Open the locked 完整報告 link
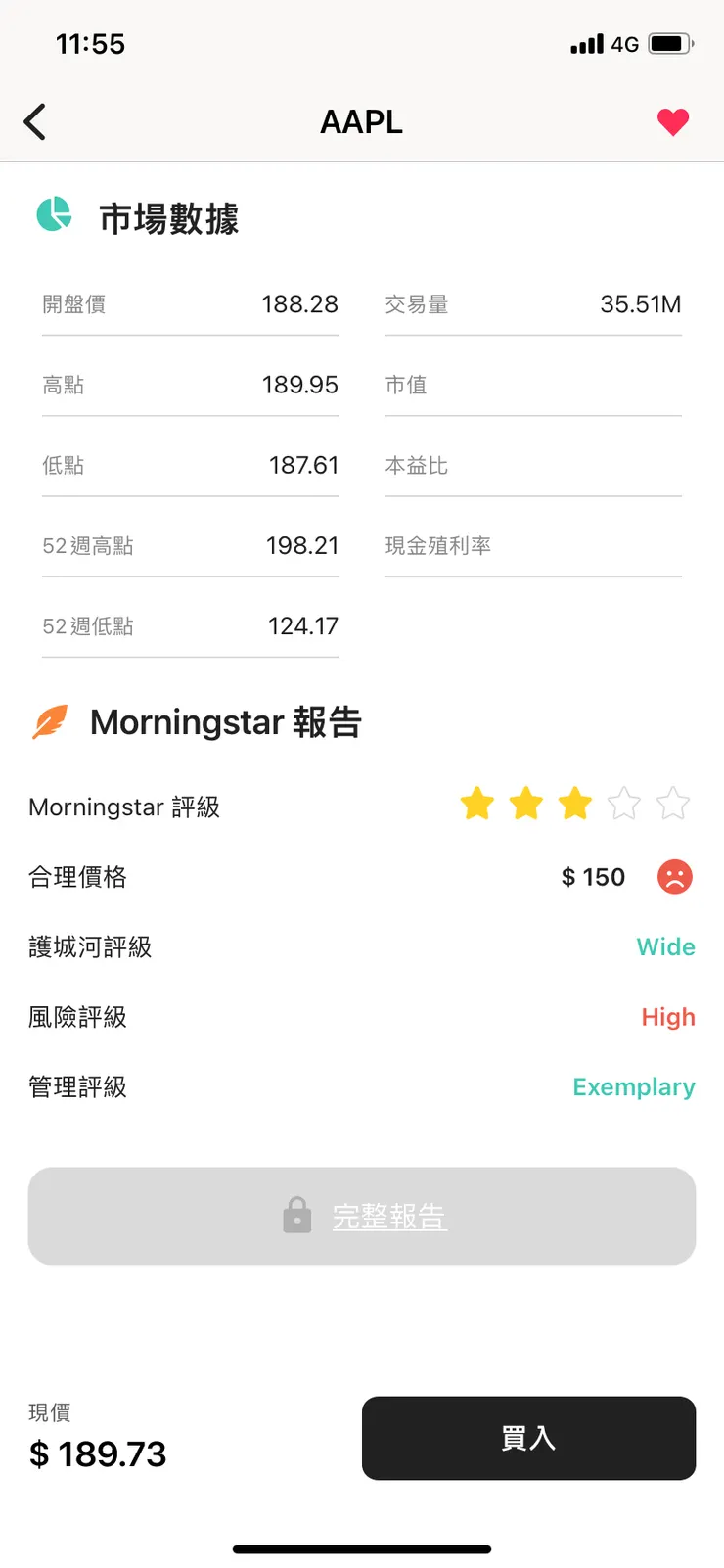The height and width of the screenshot is (1568, 724). tap(389, 1216)
